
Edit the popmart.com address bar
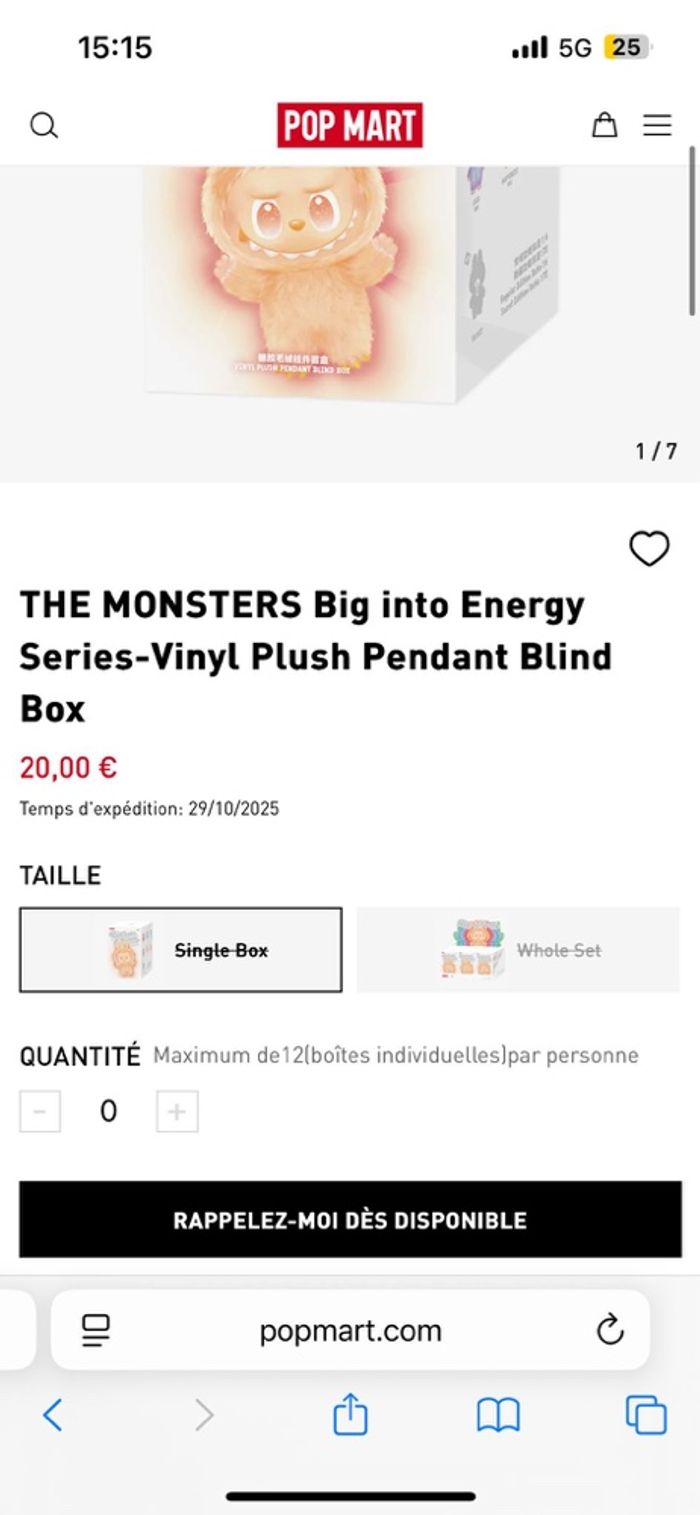pos(350,1331)
